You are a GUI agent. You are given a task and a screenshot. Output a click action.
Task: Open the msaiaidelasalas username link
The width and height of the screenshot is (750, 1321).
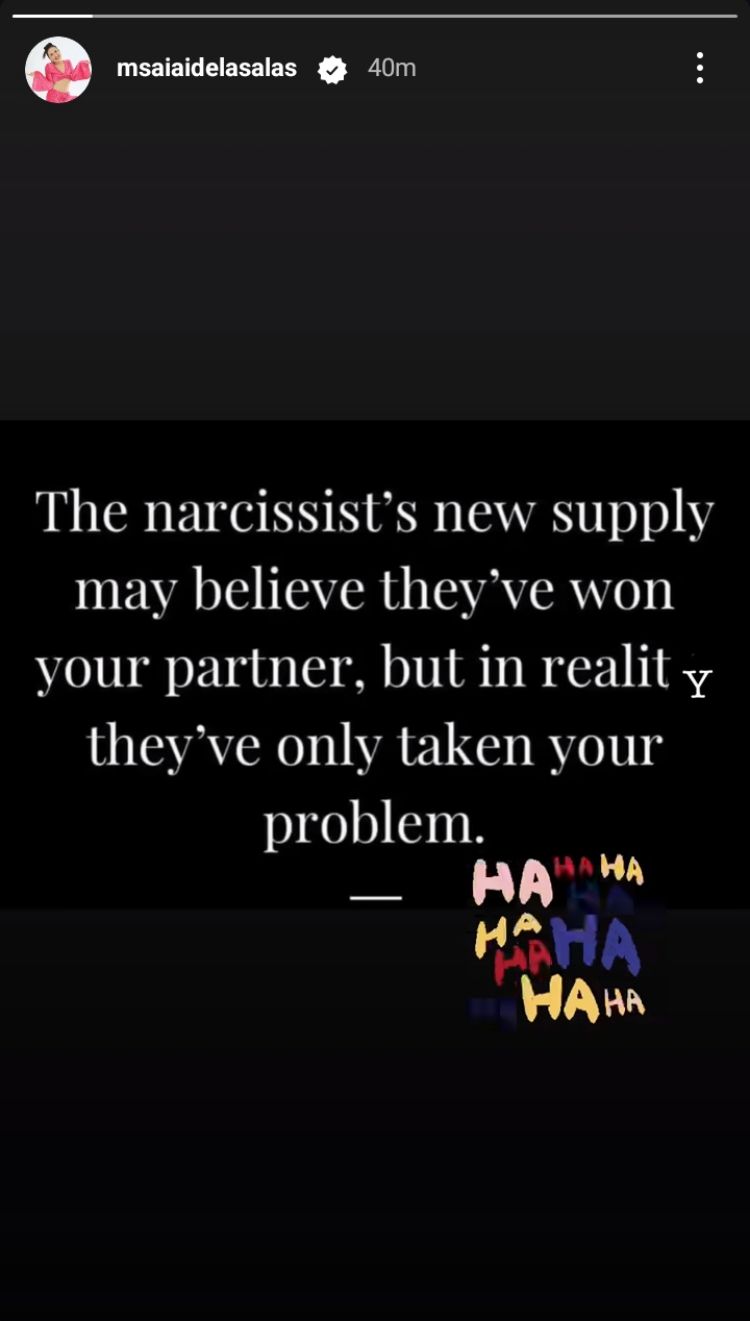(207, 68)
